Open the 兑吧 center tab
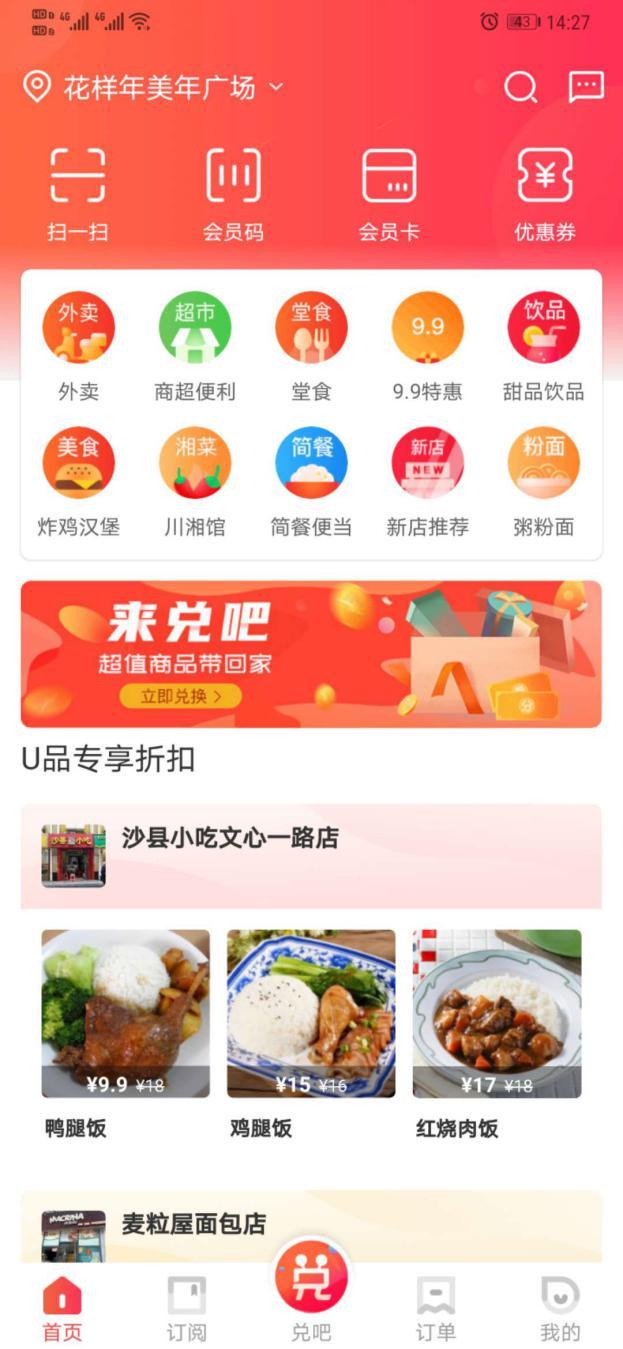Viewport: 623px width, 1349px height. 311,1290
